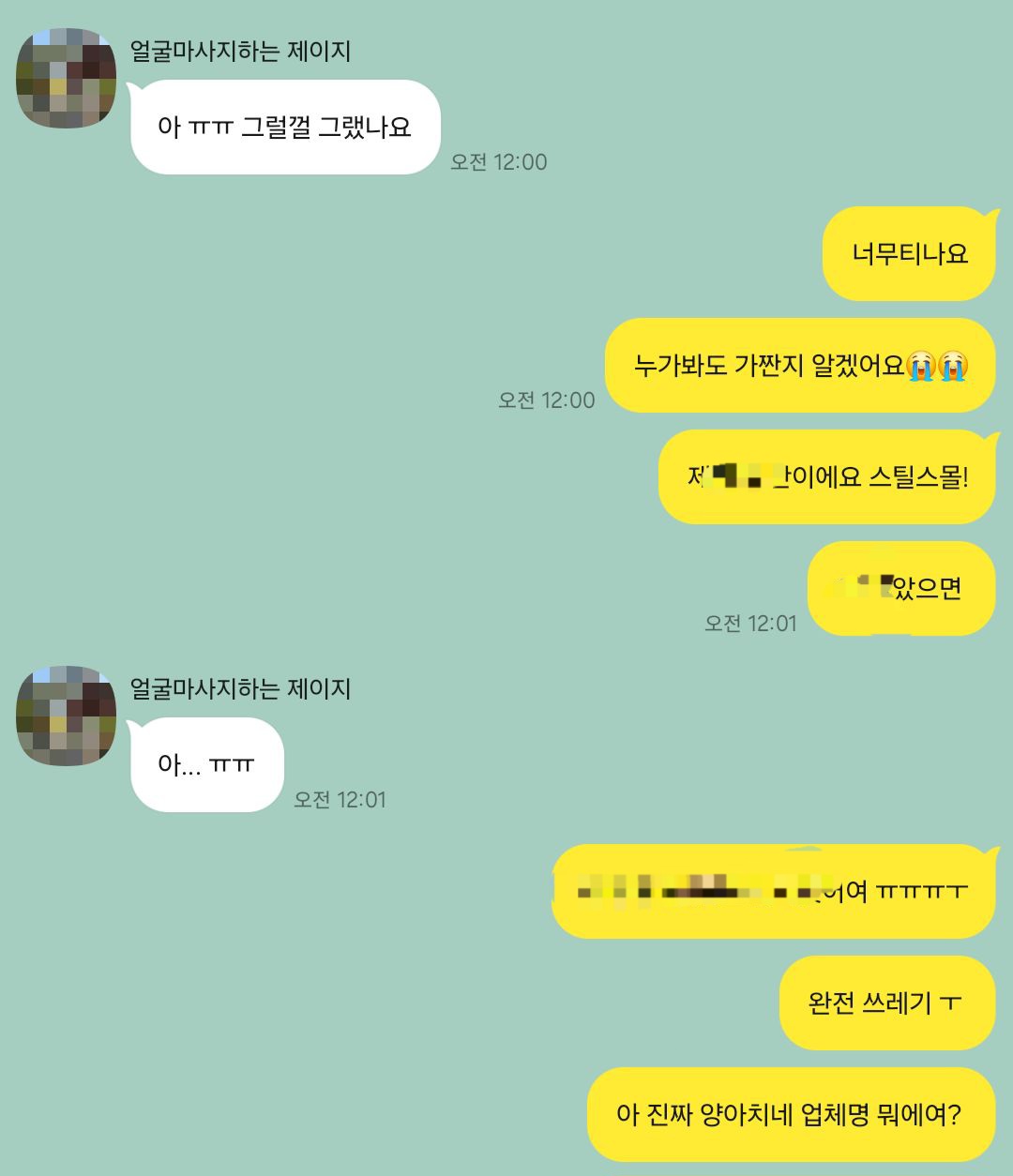1013x1176 pixels.
Task: Open sender's profile picture beside '그럴껄 그랬나요' message
Action: (66, 78)
